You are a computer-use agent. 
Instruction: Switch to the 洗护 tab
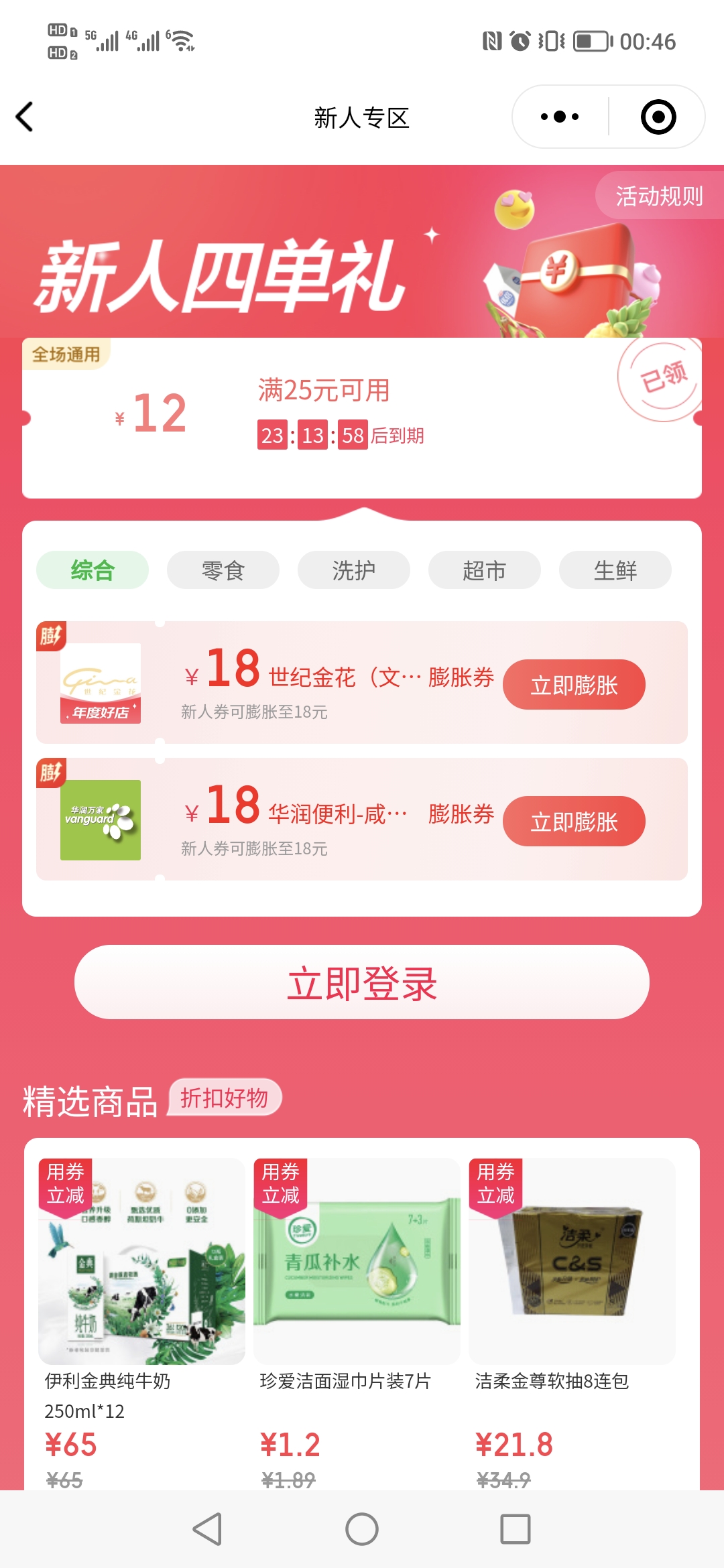pyautogui.click(x=354, y=570)
